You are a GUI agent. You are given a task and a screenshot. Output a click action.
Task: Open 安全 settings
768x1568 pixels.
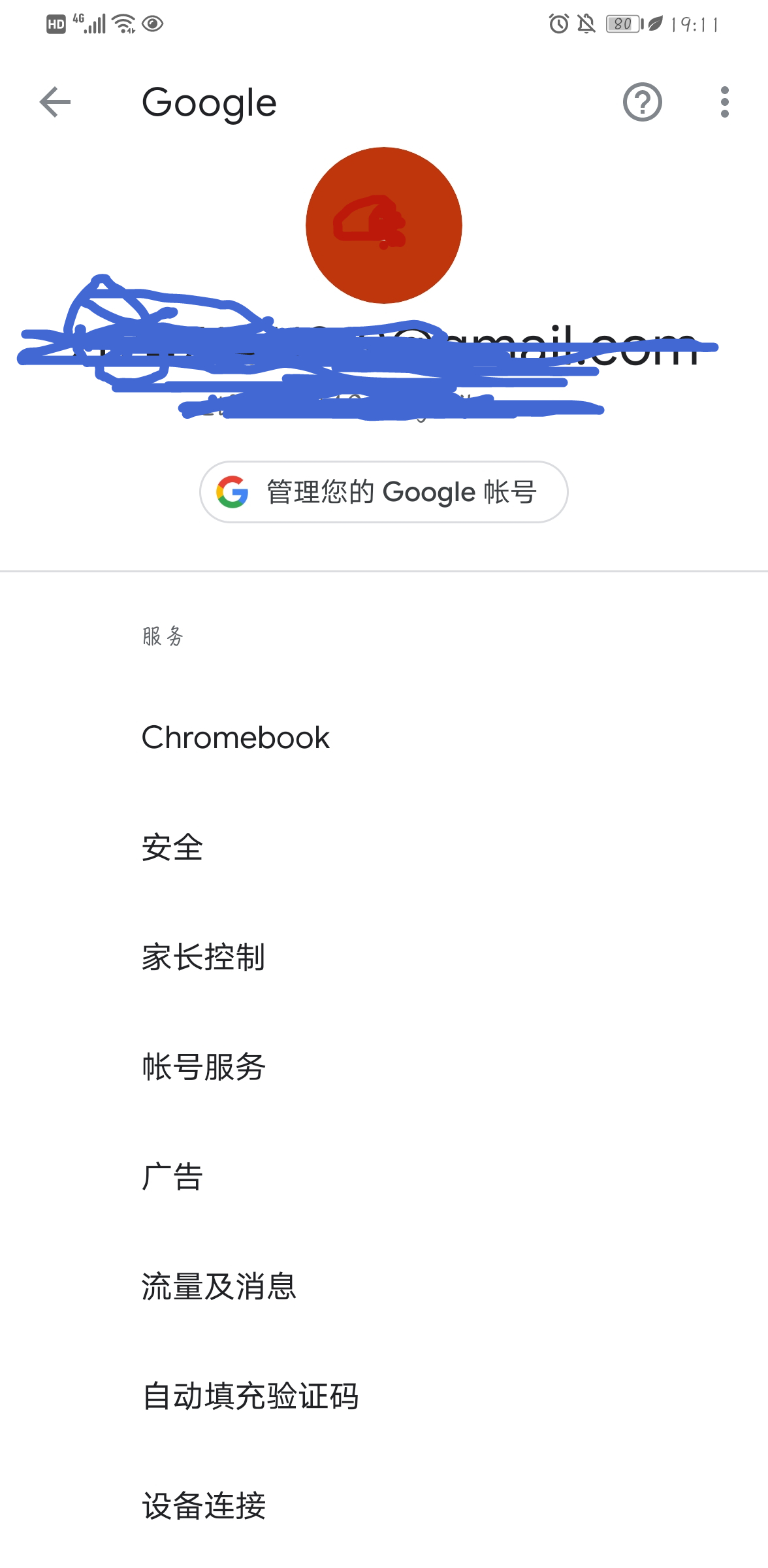click(384, 847)
